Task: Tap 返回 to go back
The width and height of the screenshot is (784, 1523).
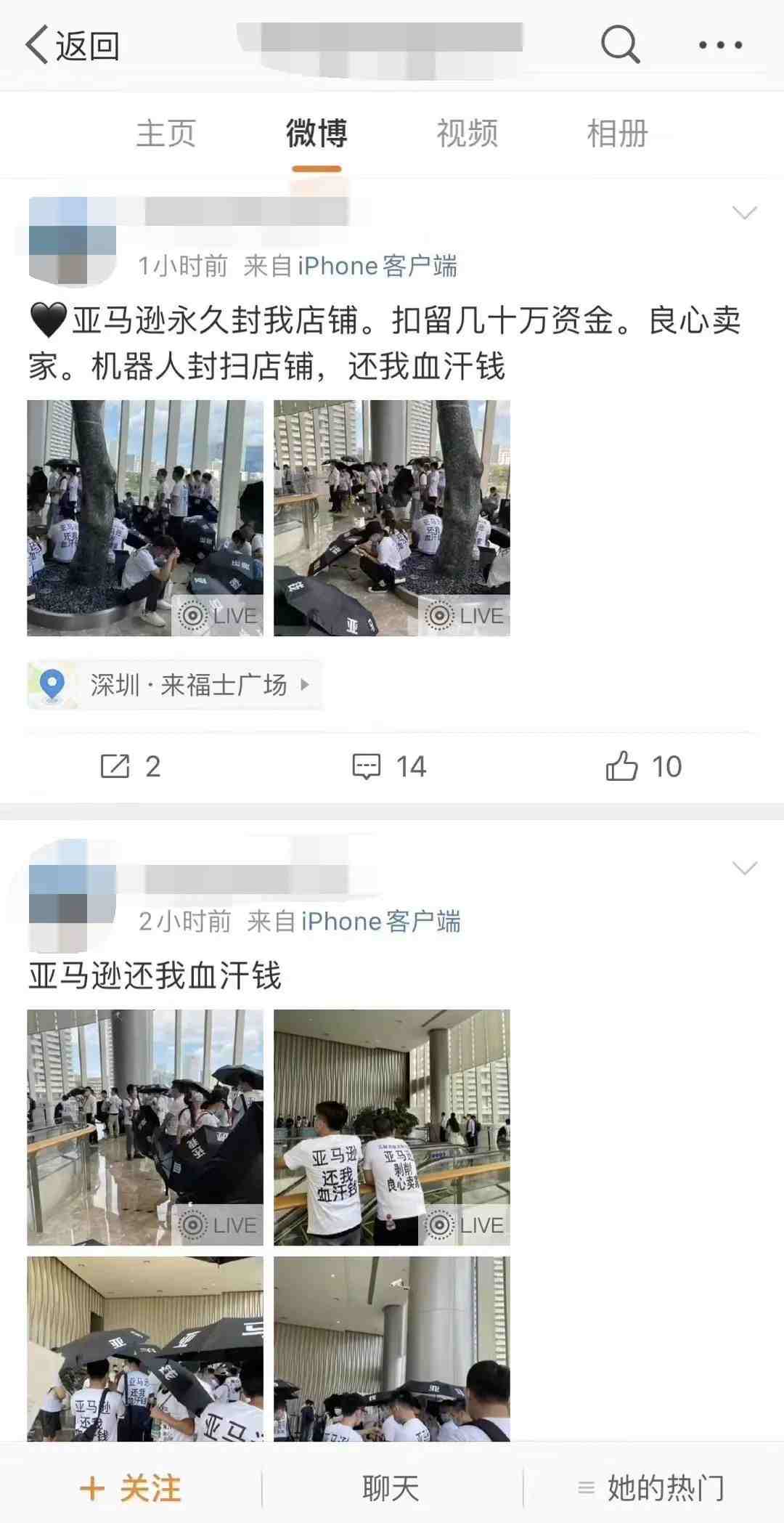Action: coord(72,46)
